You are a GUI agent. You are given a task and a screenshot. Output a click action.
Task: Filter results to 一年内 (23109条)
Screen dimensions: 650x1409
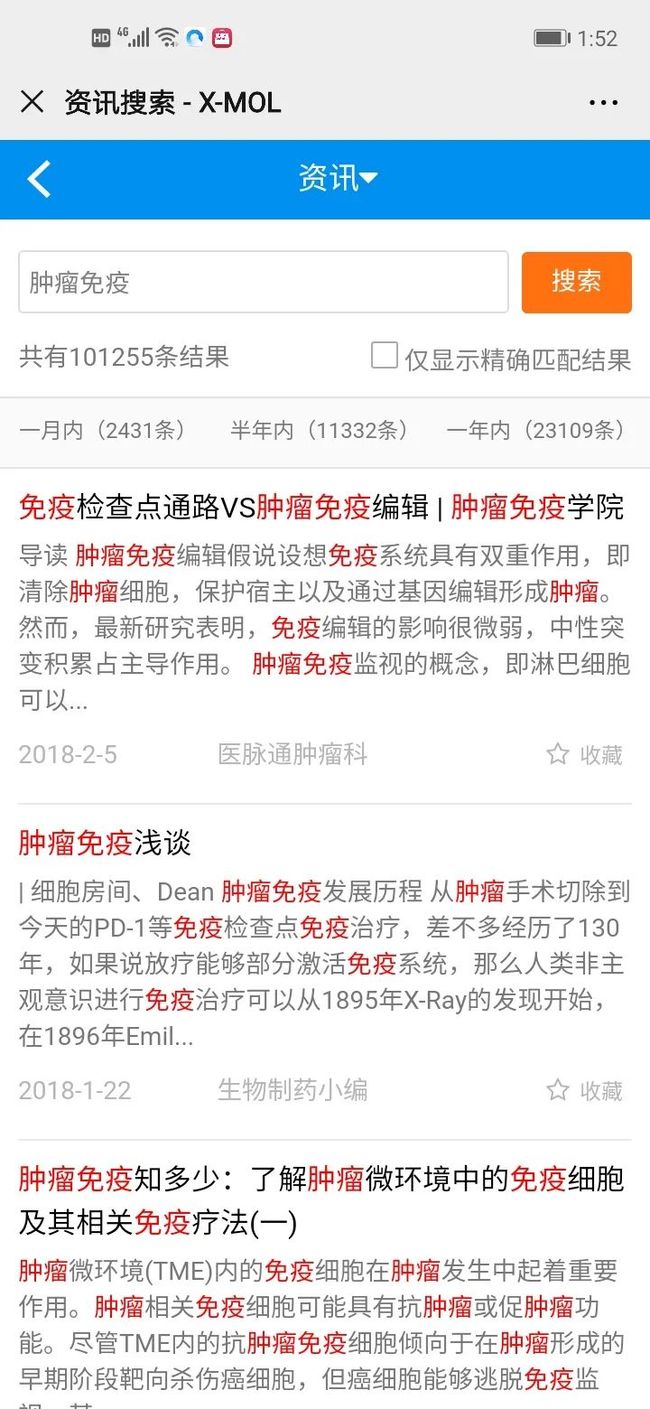(x=536, y=430)
